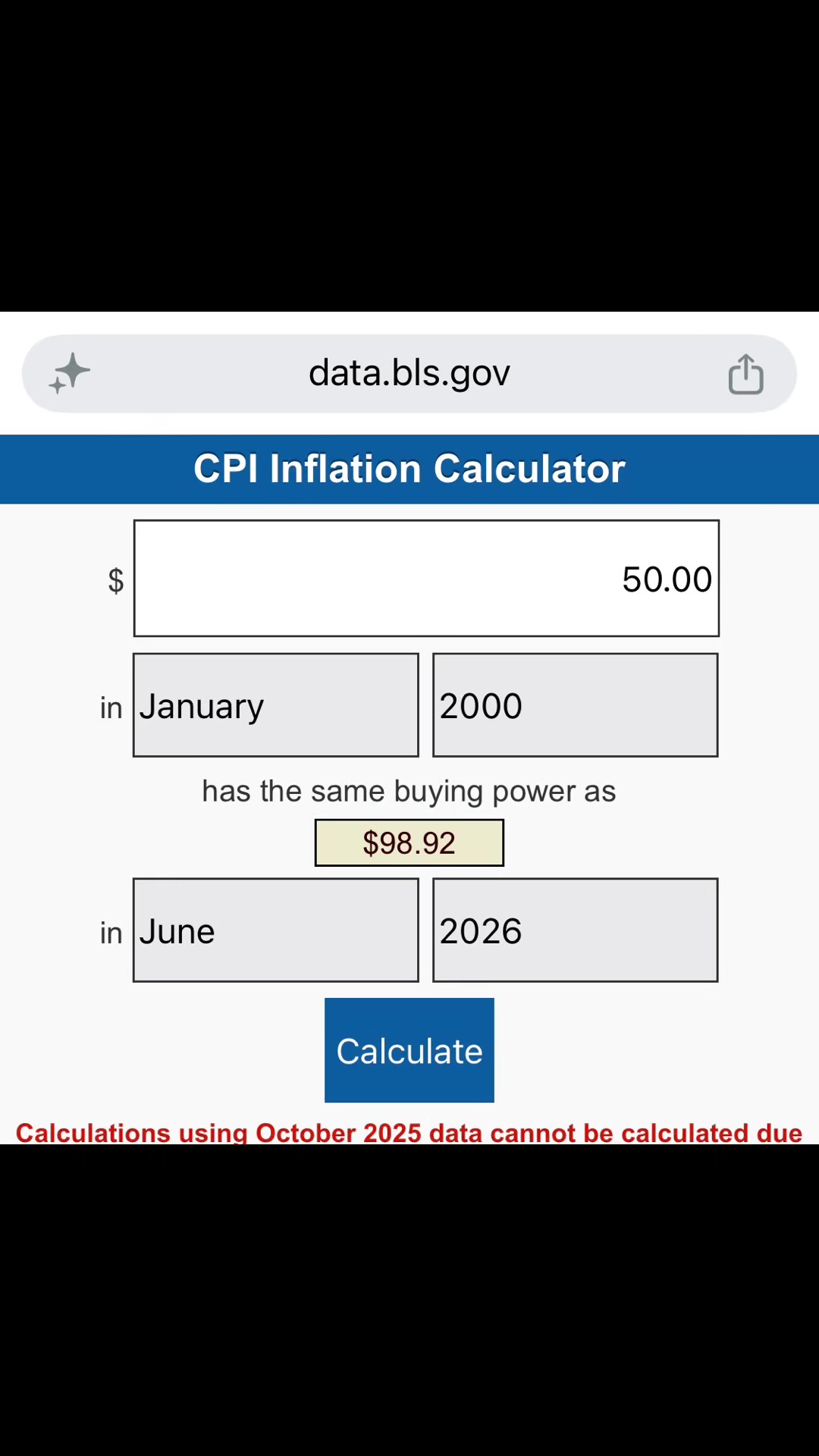The width and height of the screenshot is (819, 1456).
Task: Change the June month dropdown
Action: (x=276, y=930)
